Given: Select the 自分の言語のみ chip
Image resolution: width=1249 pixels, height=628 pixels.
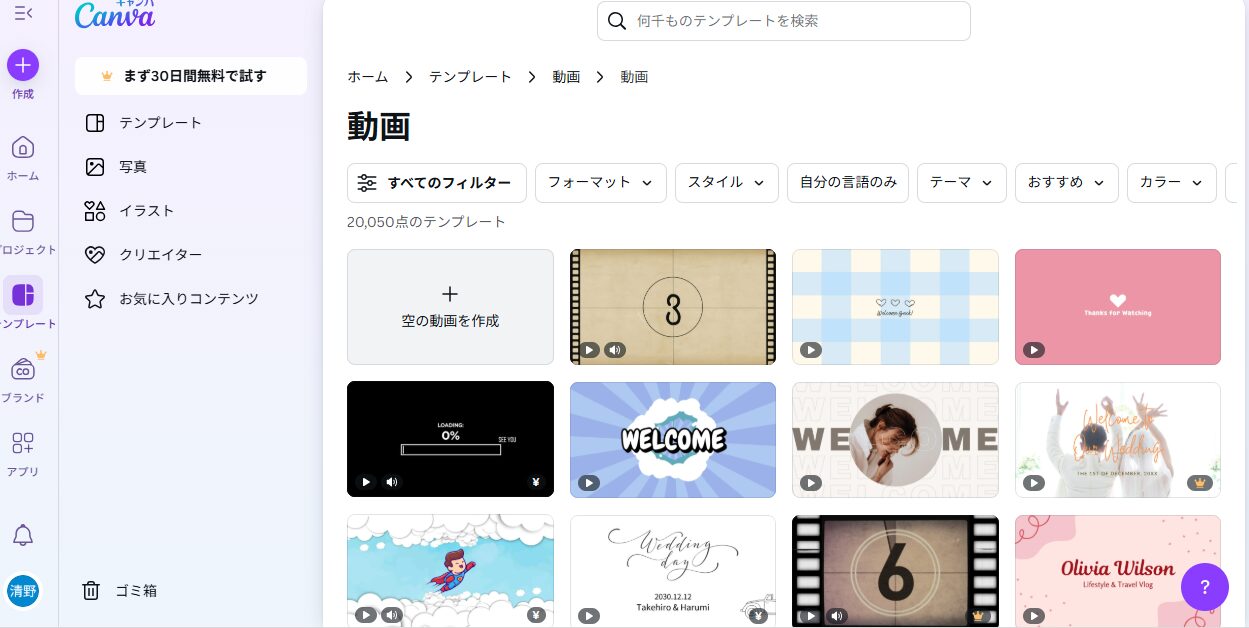Looking at the screenshot, I should [847, 183].
